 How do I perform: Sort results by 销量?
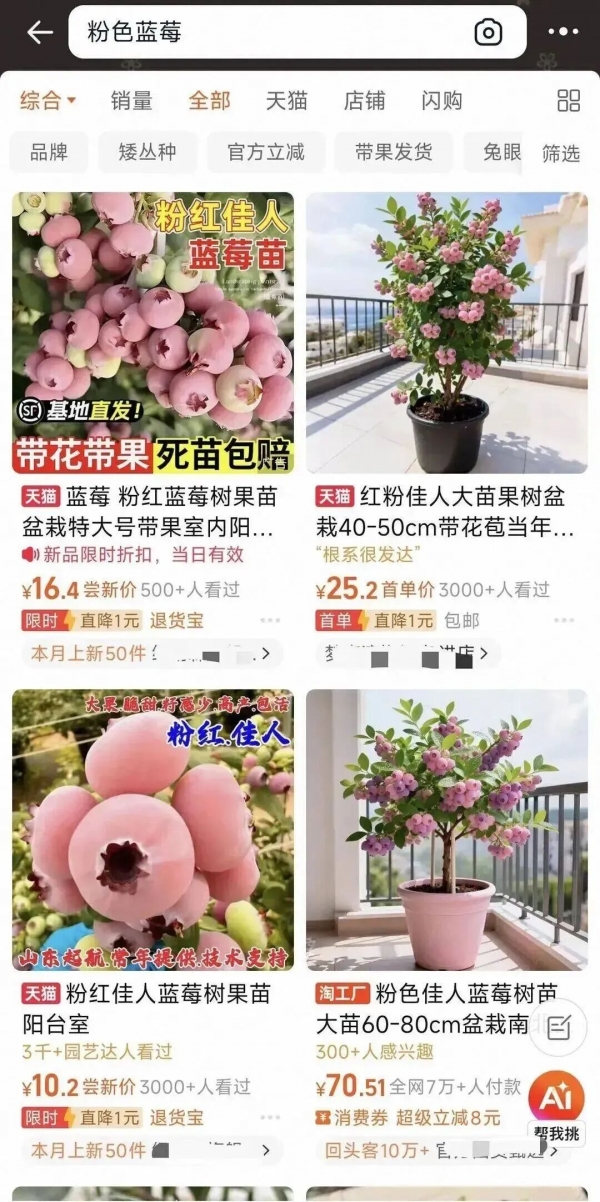(131, 100)
